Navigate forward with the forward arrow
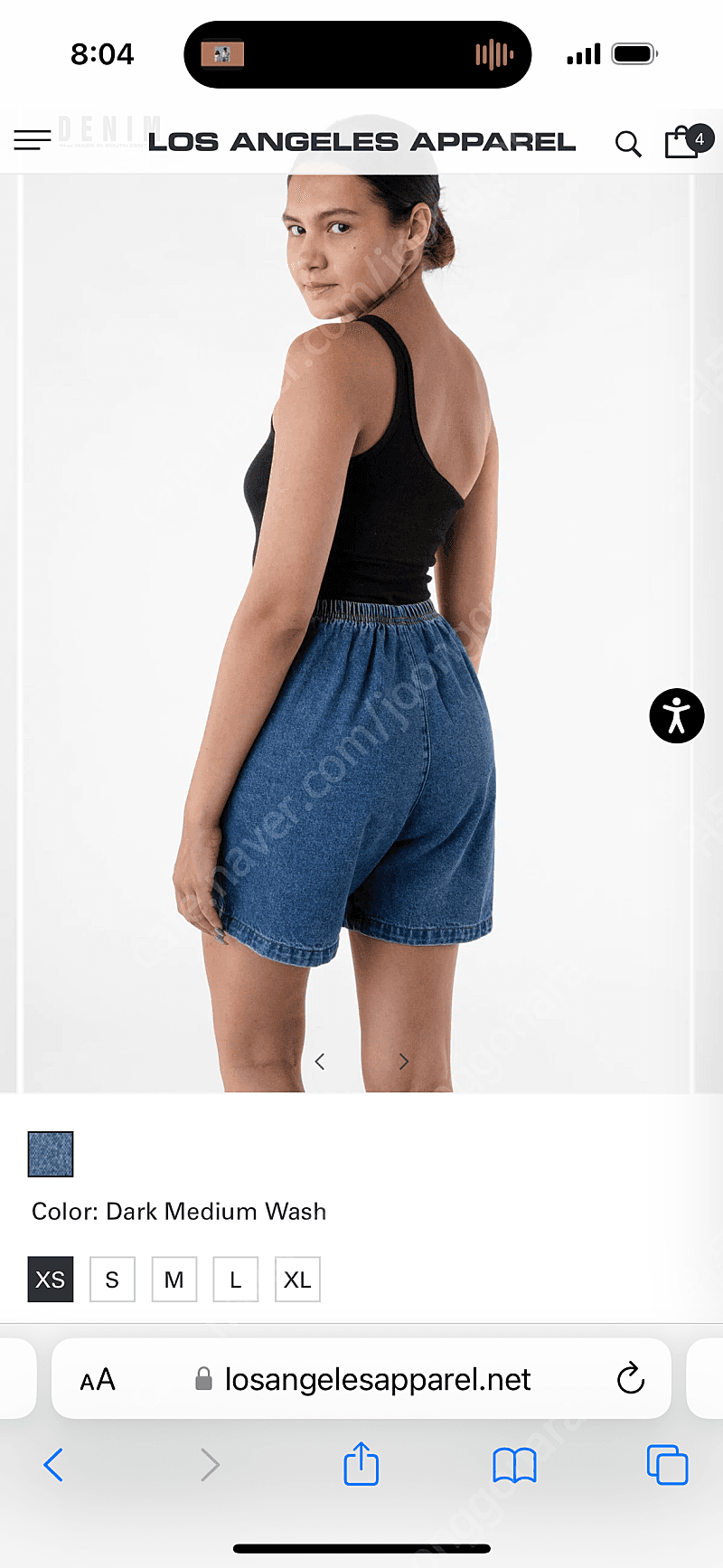The height and width of the screenshot is (1568, 723). tap(209, 1464)
